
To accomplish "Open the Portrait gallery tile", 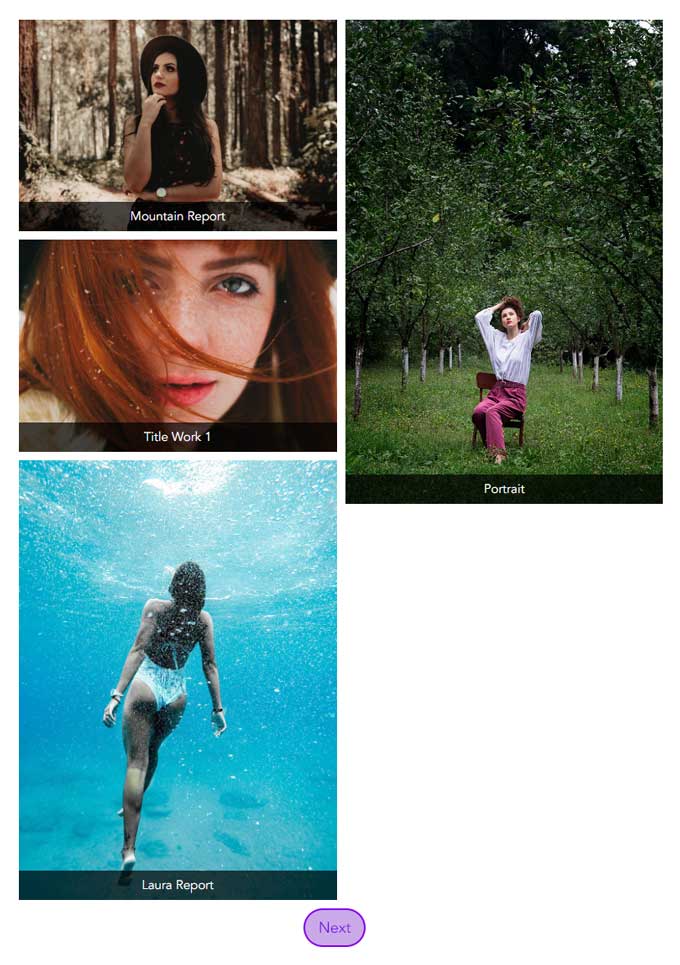I will click(x=503, y=261).
